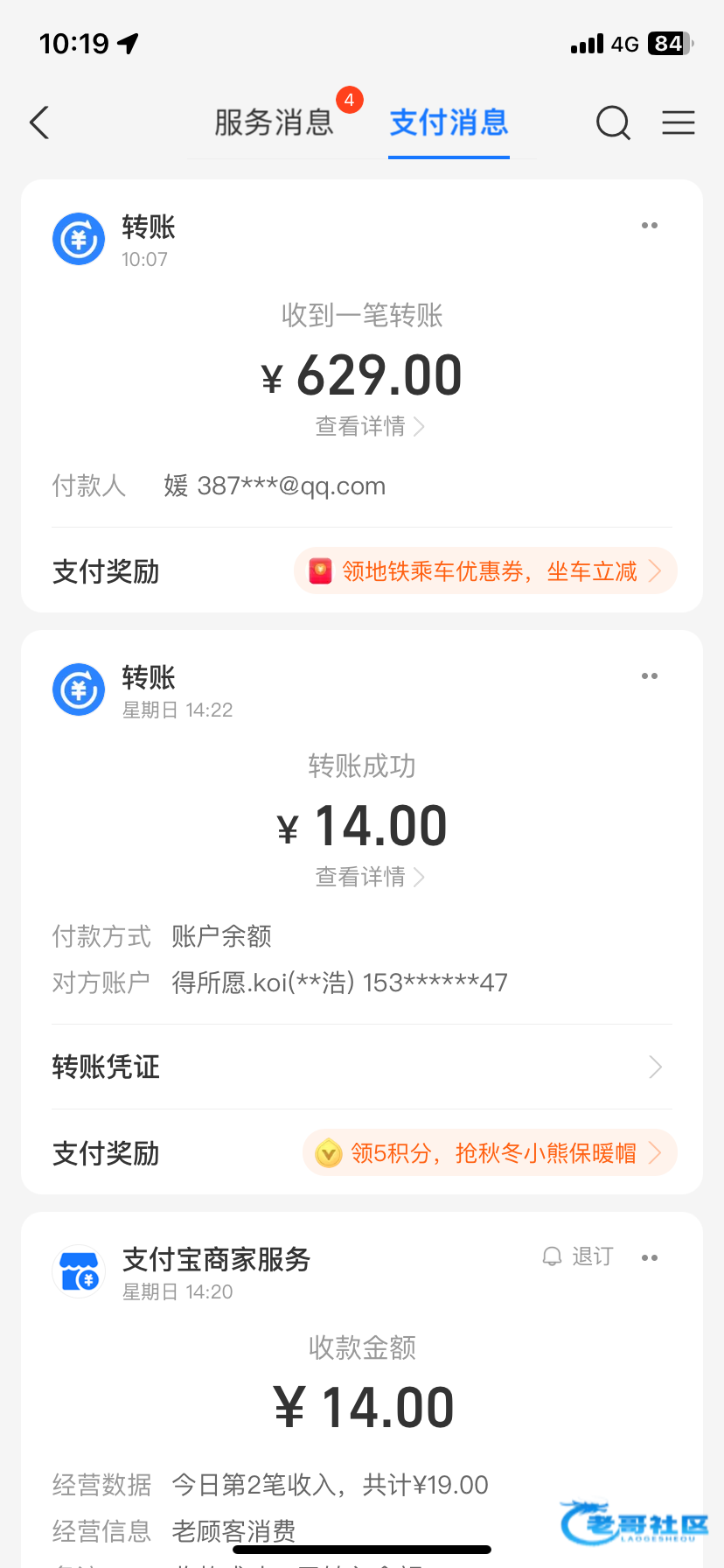Claim the 领地铁乘车优惠券 reward

[486, 571]
